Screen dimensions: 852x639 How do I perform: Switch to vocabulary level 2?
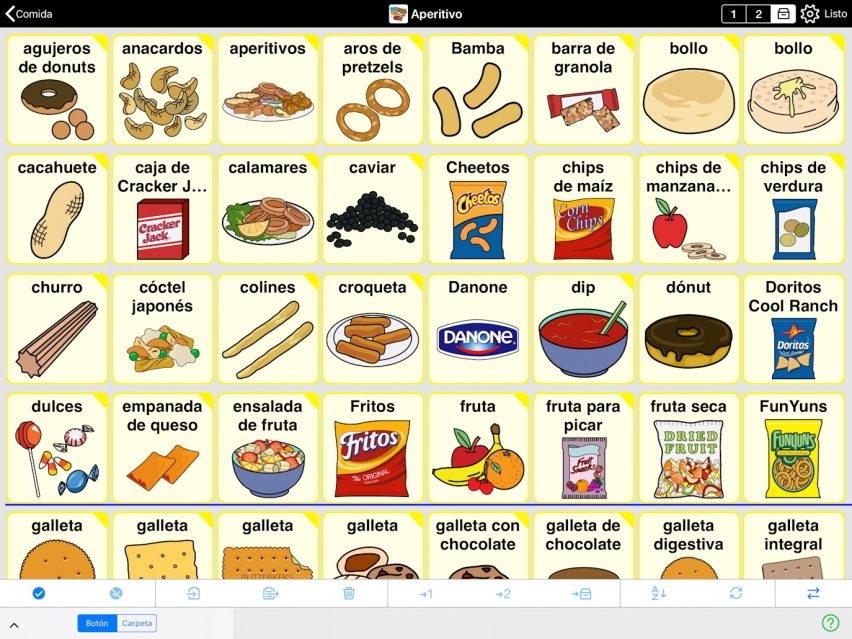click(x=759, y=14)
